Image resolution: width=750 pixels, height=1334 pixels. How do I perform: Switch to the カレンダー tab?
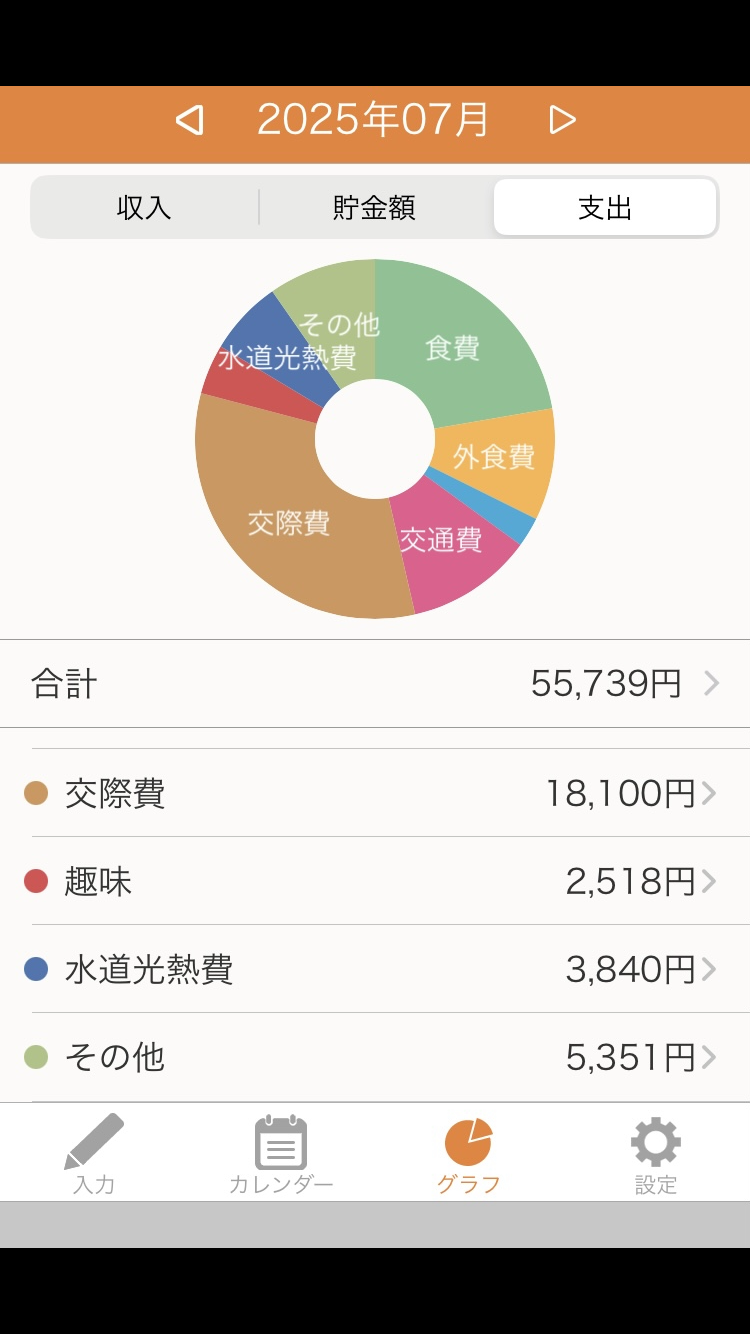tap(281, 1153)
